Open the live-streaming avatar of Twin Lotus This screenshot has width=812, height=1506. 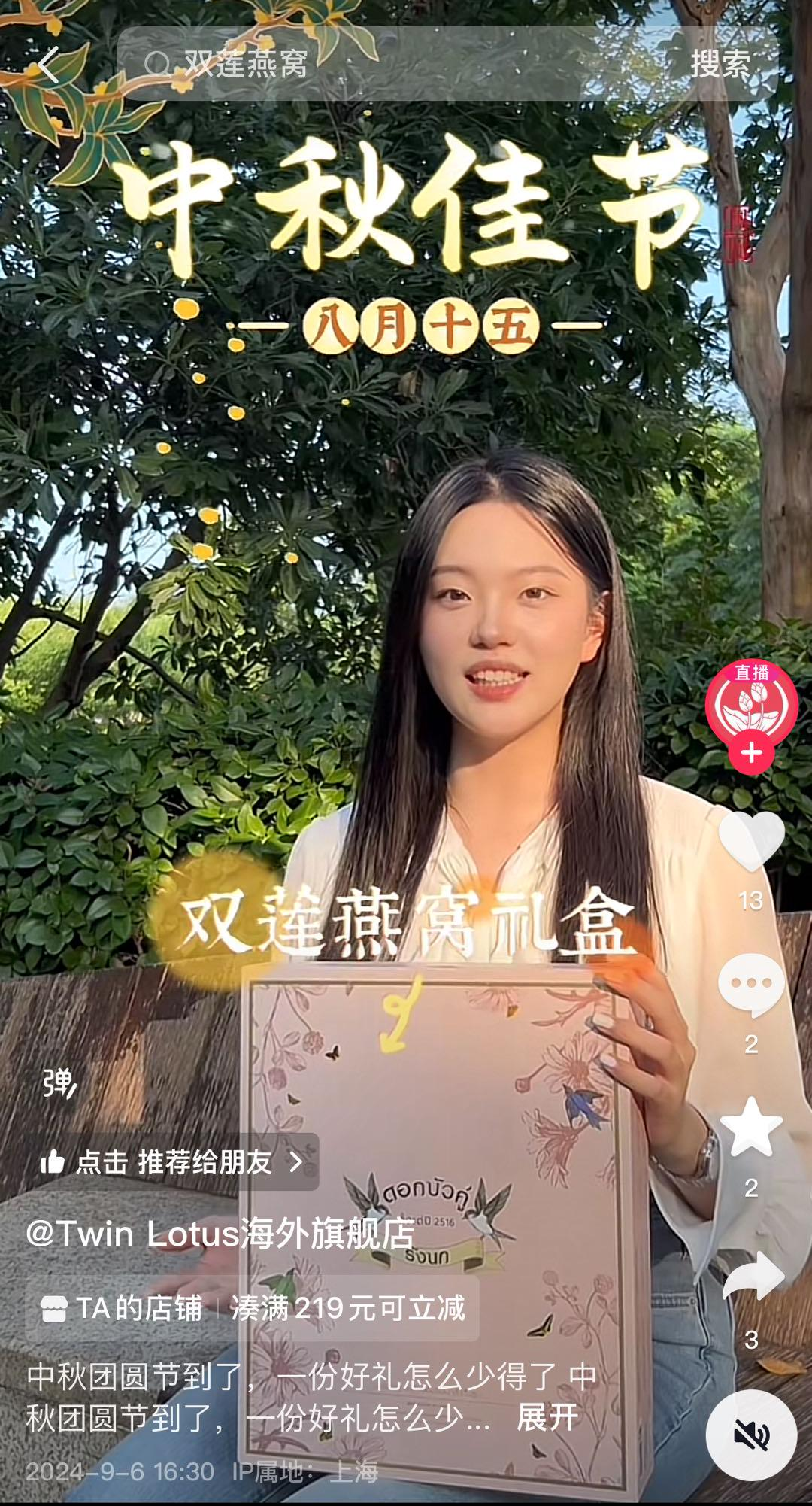tap(751, 705)
